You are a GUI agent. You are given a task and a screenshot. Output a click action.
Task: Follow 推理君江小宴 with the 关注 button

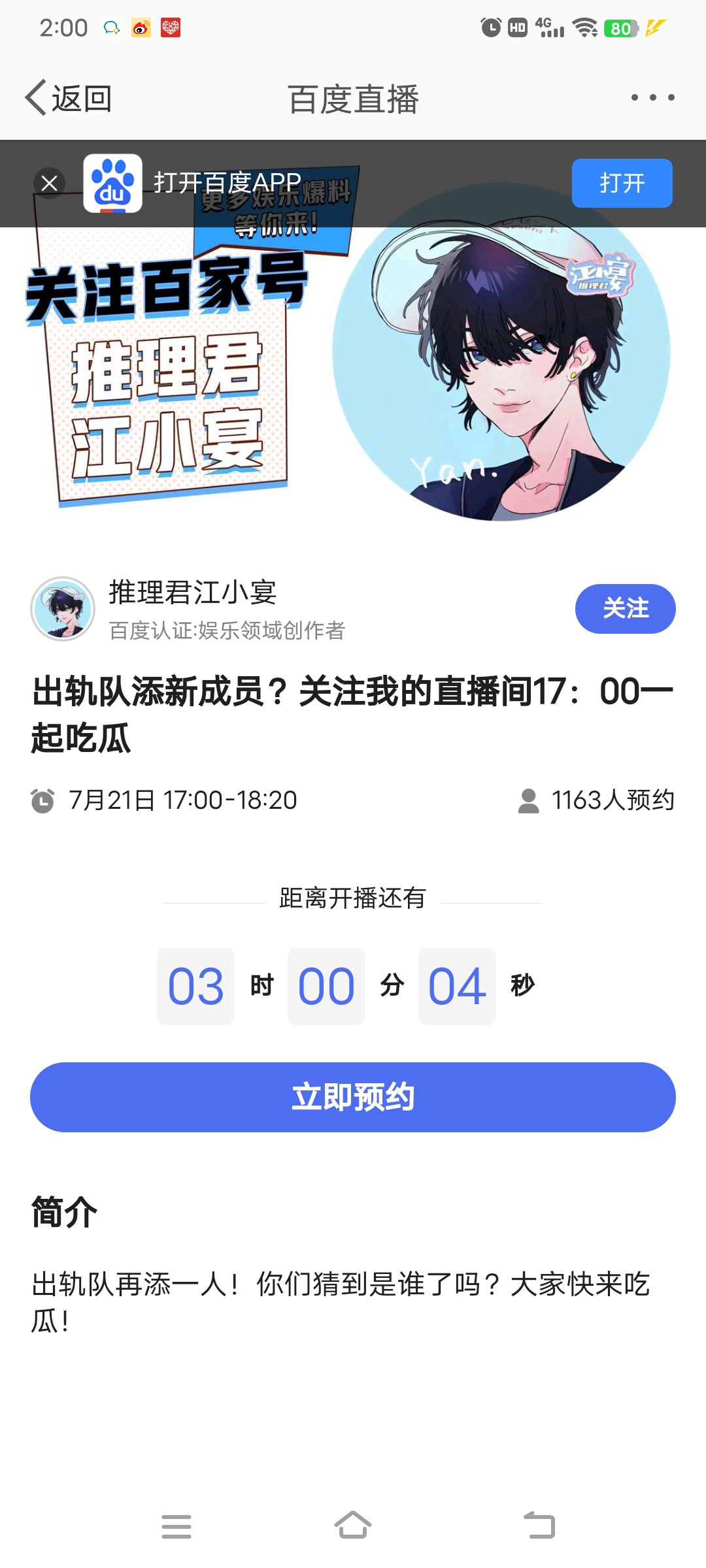pyautogui.click(x=625, y=608)
